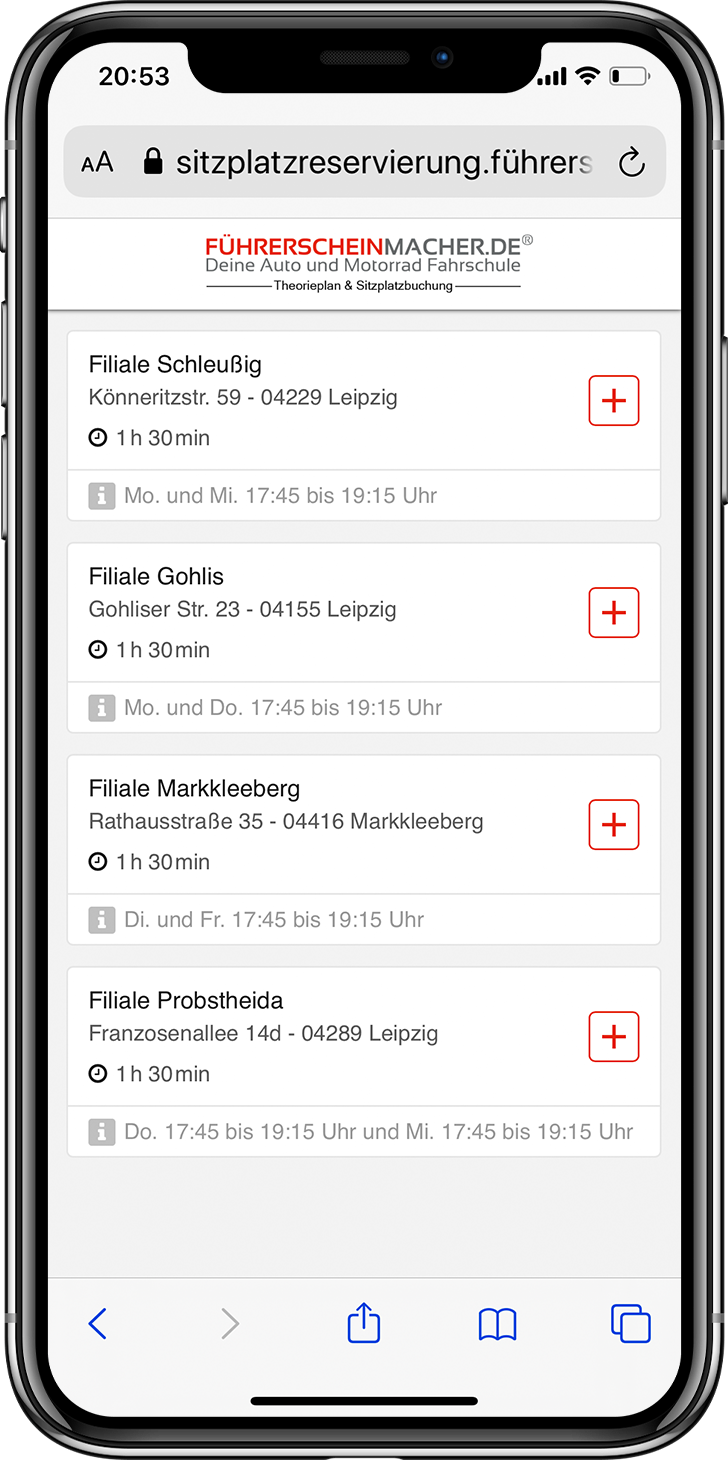This screenshot has width=728, height=1460.
Task: Select the plus for Filiale Markkleeberg
Action: 613,825
